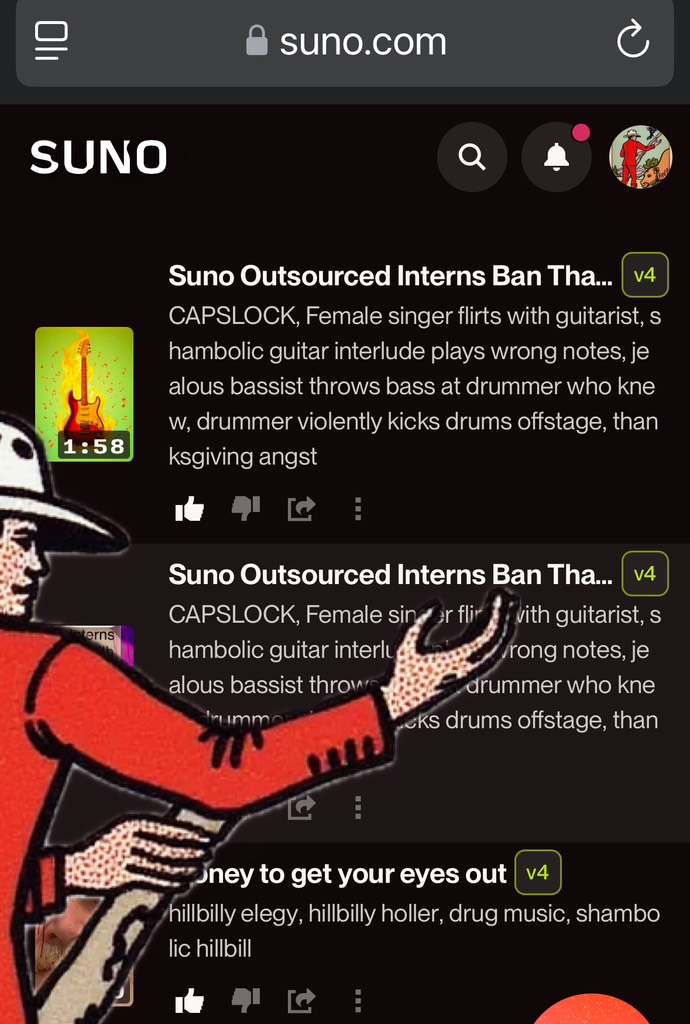Like the song with the 1:58 thumbnail
The height and width of the screenshot is (1024, 690).
pyautogui.click(x=189, y=509)
